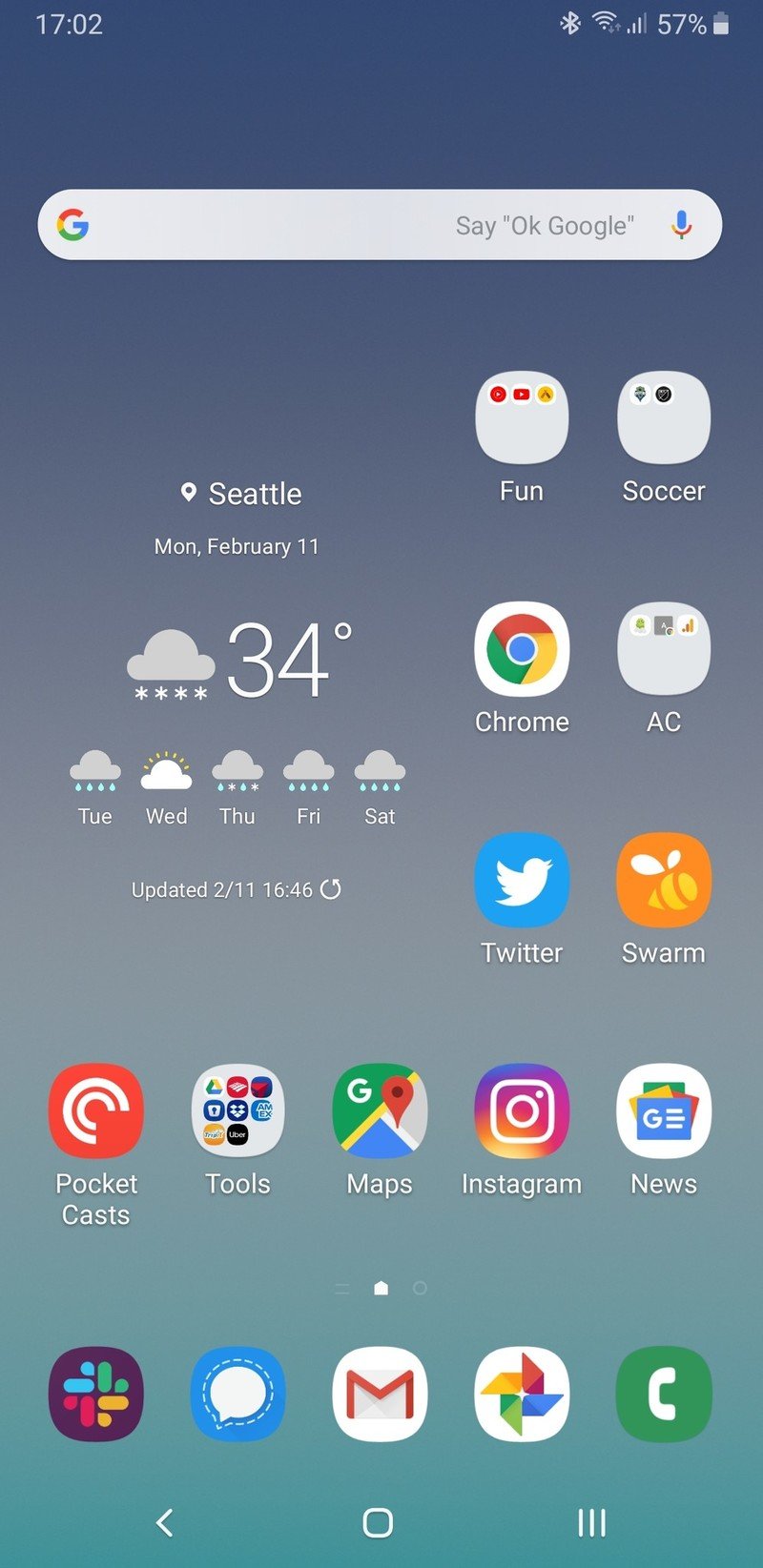763x1568 pixels.
Task: Open Slack from the dock
Action: [96, 1394]
